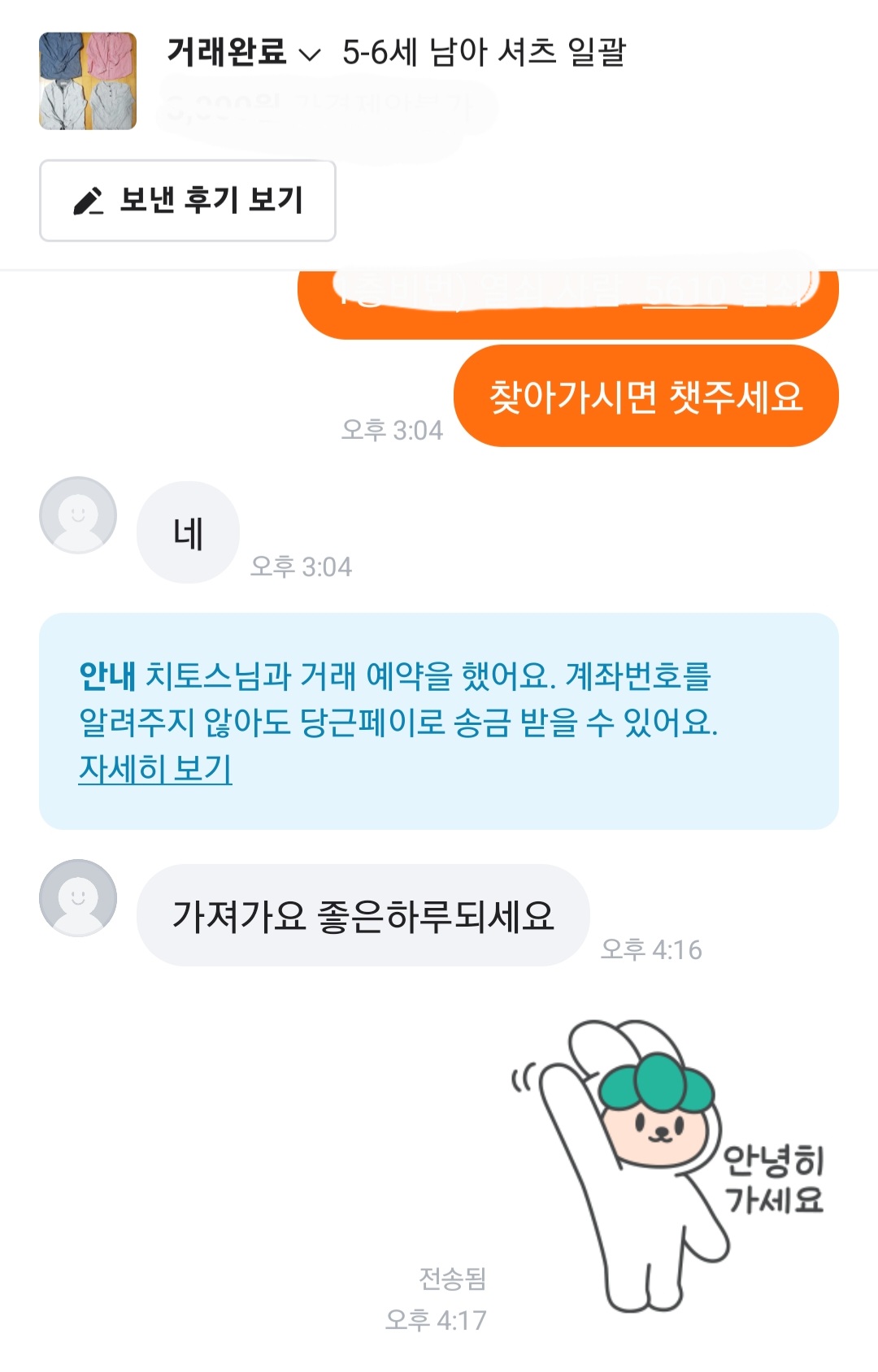
Task: Open the shirts listing thumbnail
Action: pyautogui.click(x=88, y=81)
